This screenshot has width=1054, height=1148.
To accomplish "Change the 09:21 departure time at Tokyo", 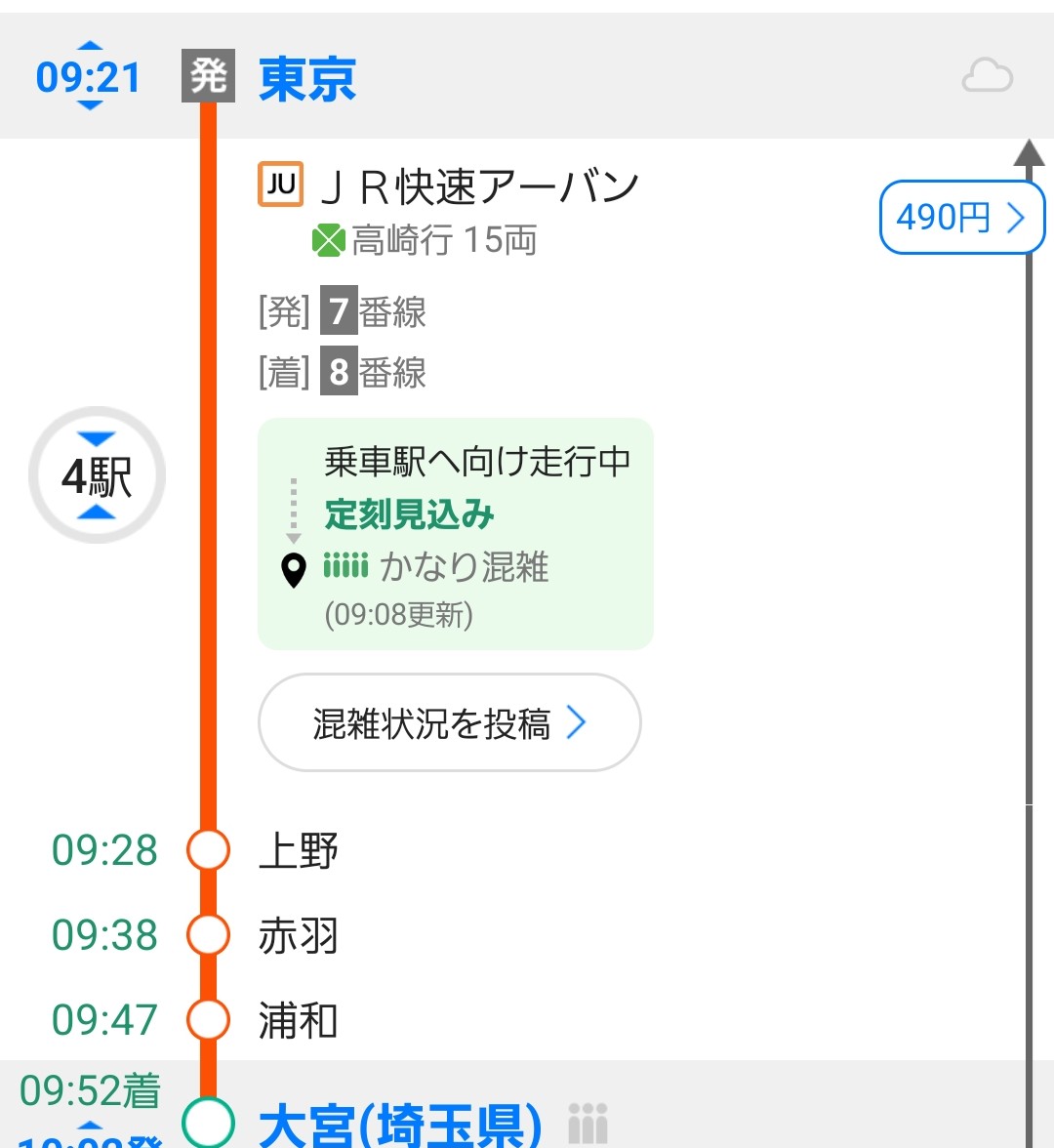I will pyautogui.click(x=89, y=77).
